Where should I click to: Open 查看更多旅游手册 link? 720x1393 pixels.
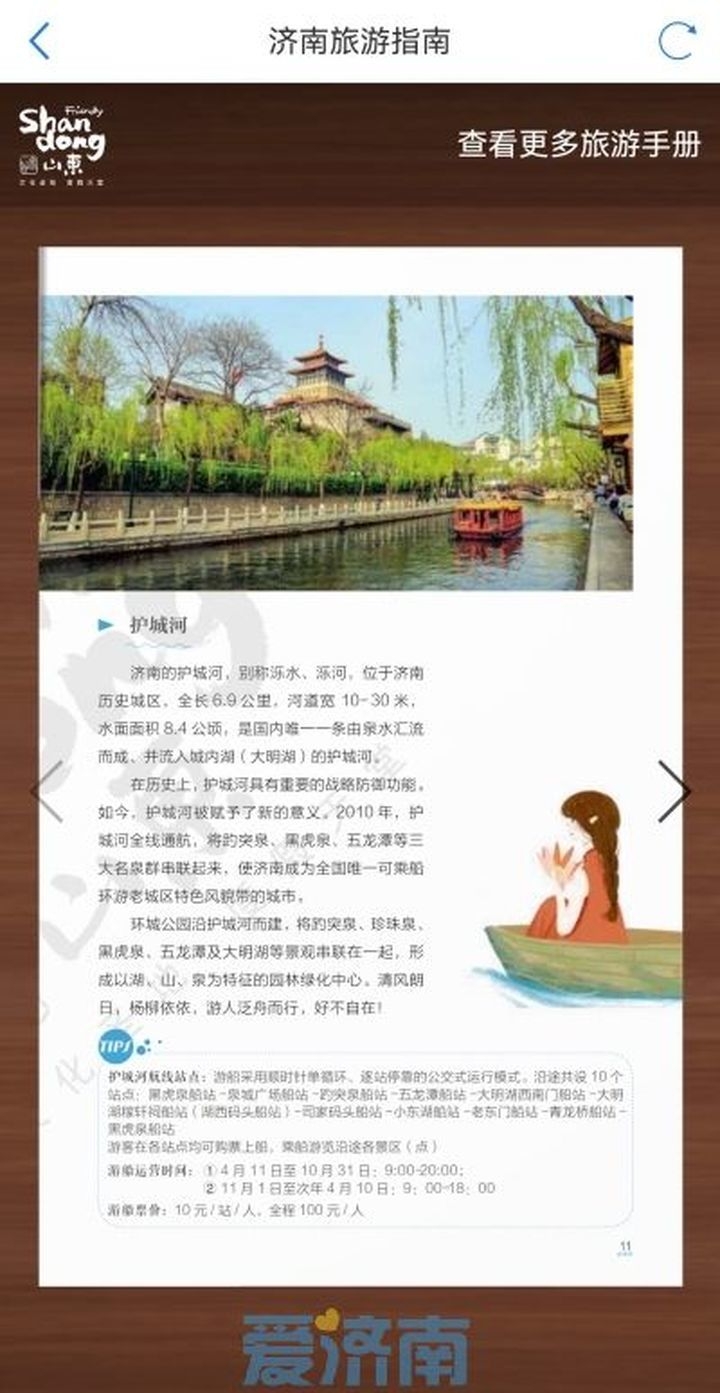[x=579, y=143]
